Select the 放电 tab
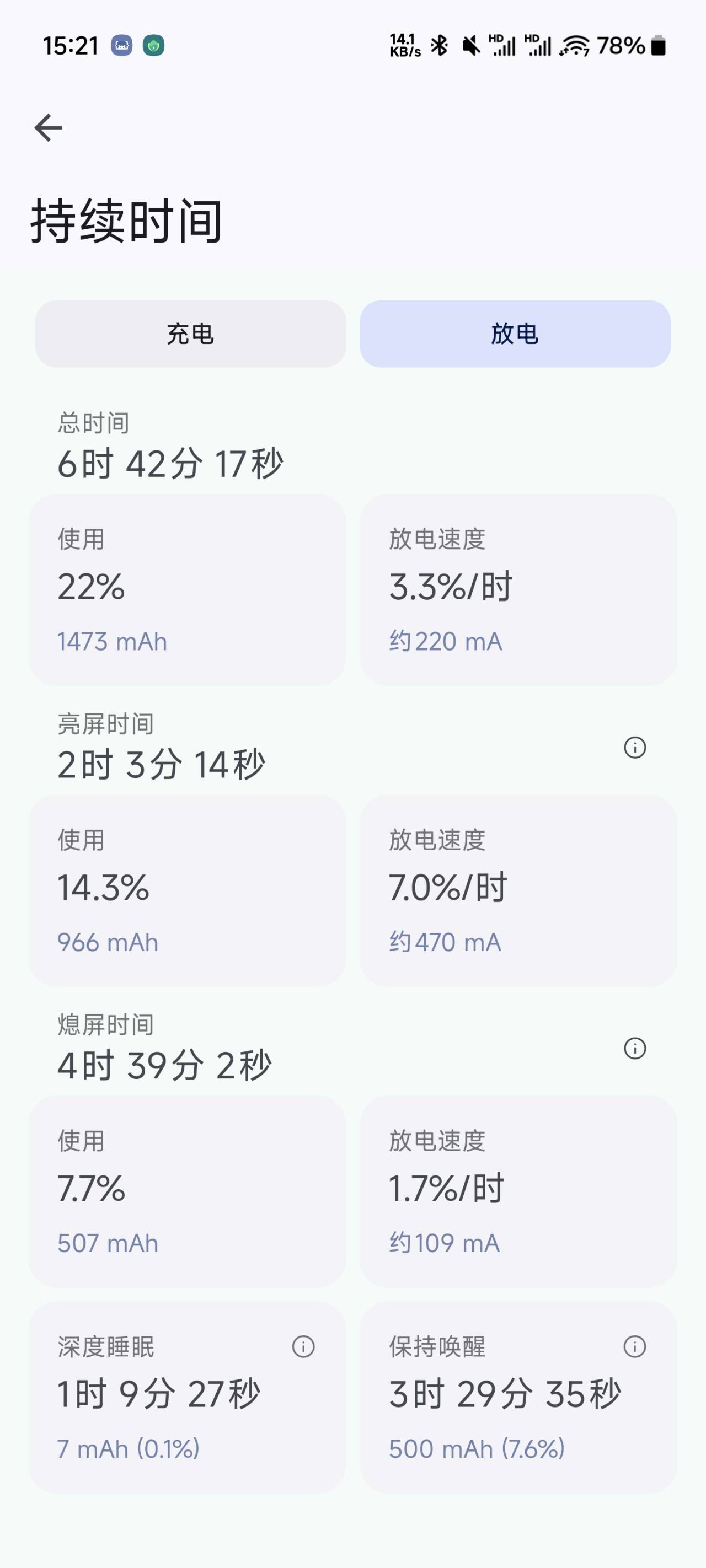Viewport: 706px width, 1568px height. click(515, 334)
